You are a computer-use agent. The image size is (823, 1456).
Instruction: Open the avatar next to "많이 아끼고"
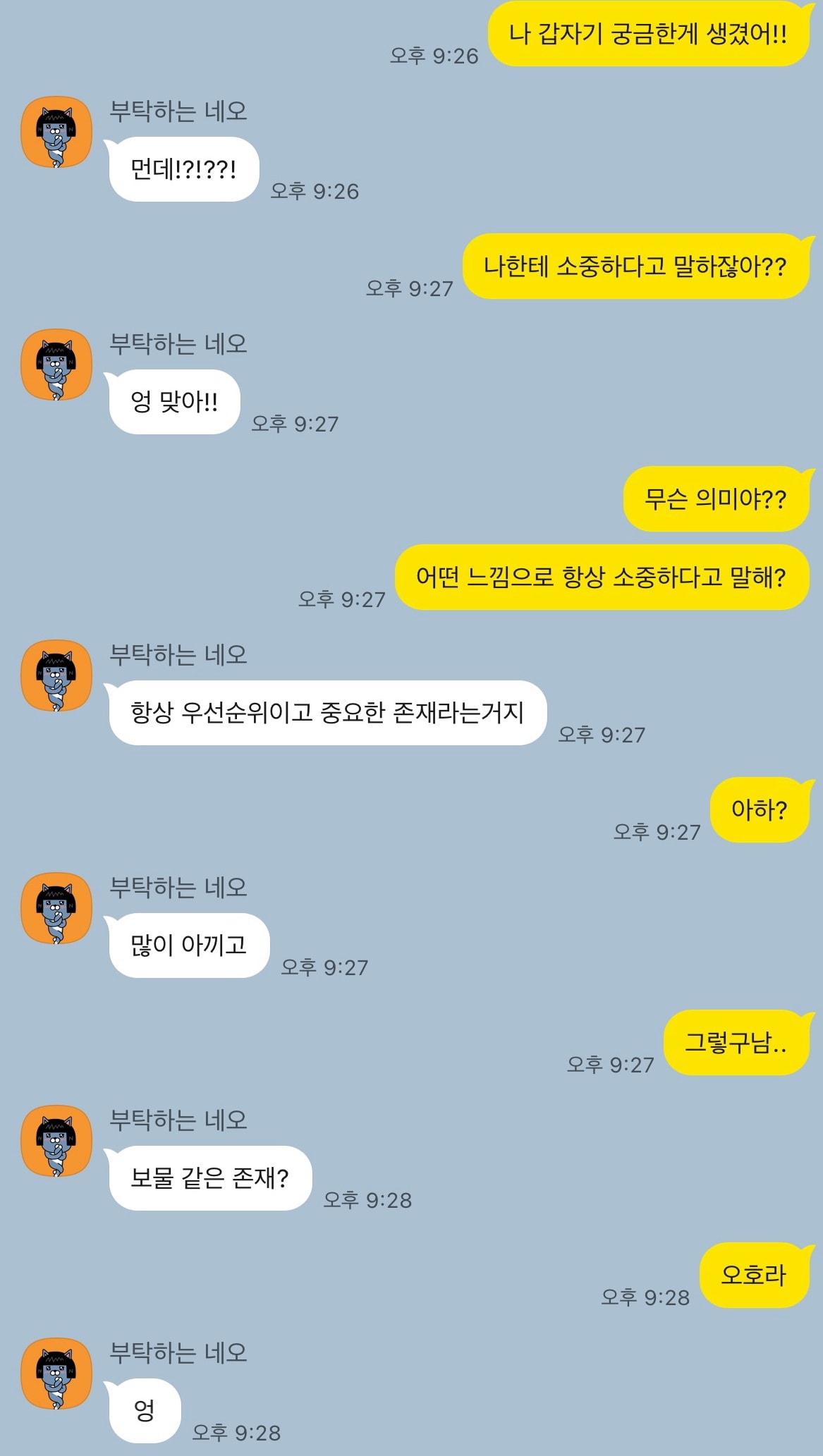coord(56,909)
